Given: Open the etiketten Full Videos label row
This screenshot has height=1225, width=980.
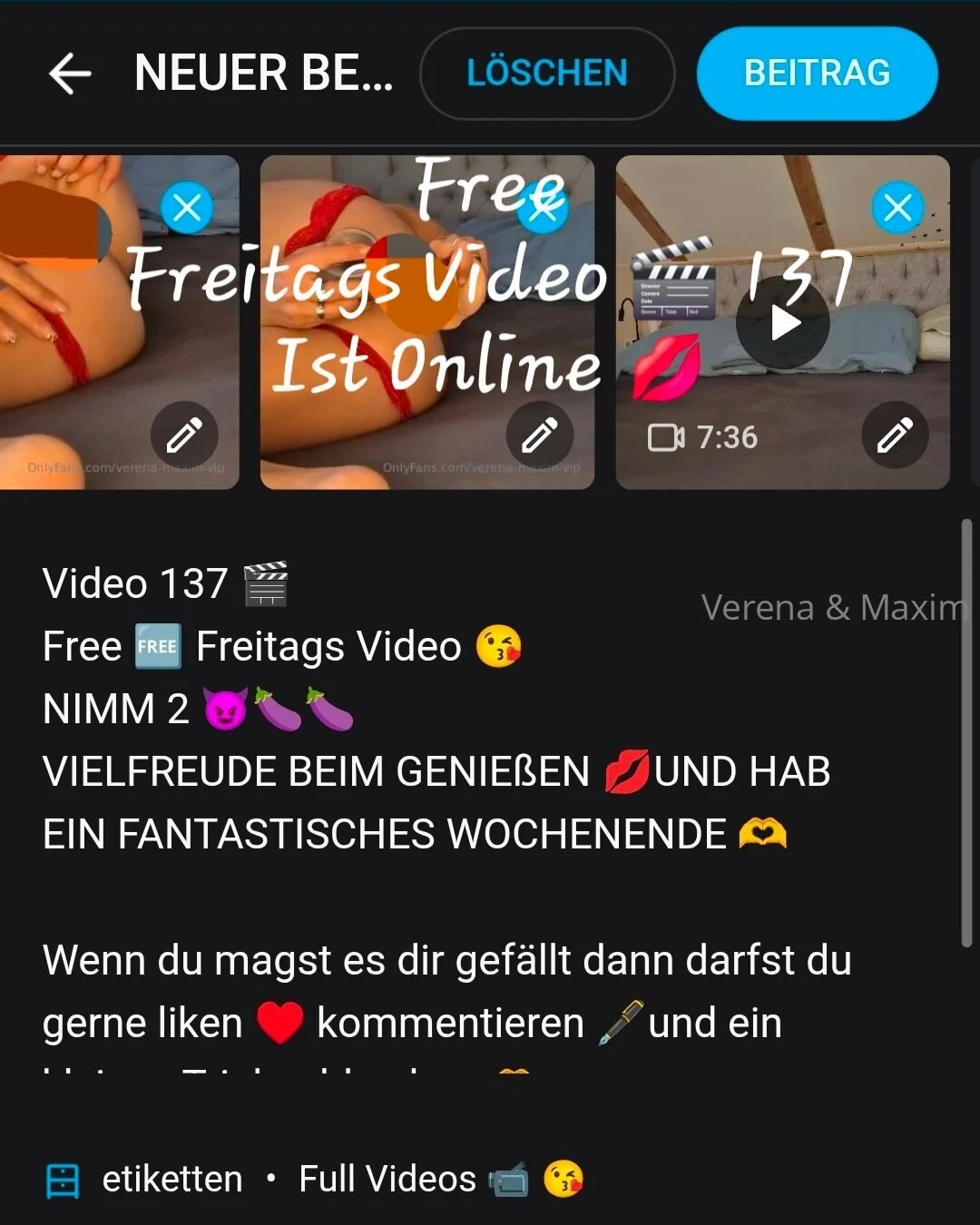Looking at the screenshot, I should (x=313, y=1180).
